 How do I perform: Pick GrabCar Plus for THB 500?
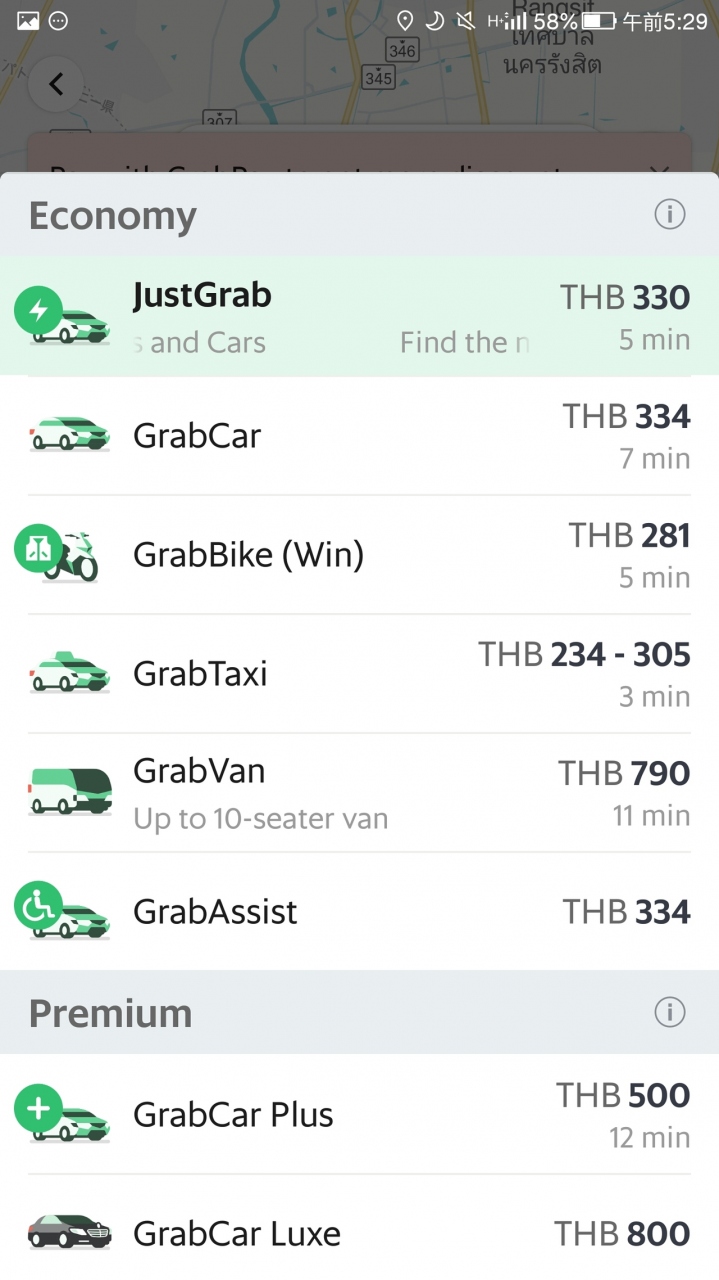click(x=359, y=1115)
